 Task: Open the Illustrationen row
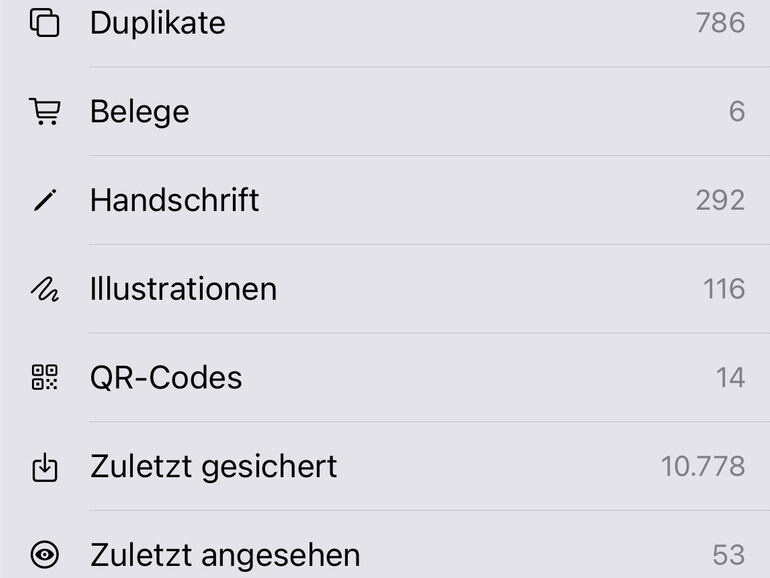coord(183,289)
